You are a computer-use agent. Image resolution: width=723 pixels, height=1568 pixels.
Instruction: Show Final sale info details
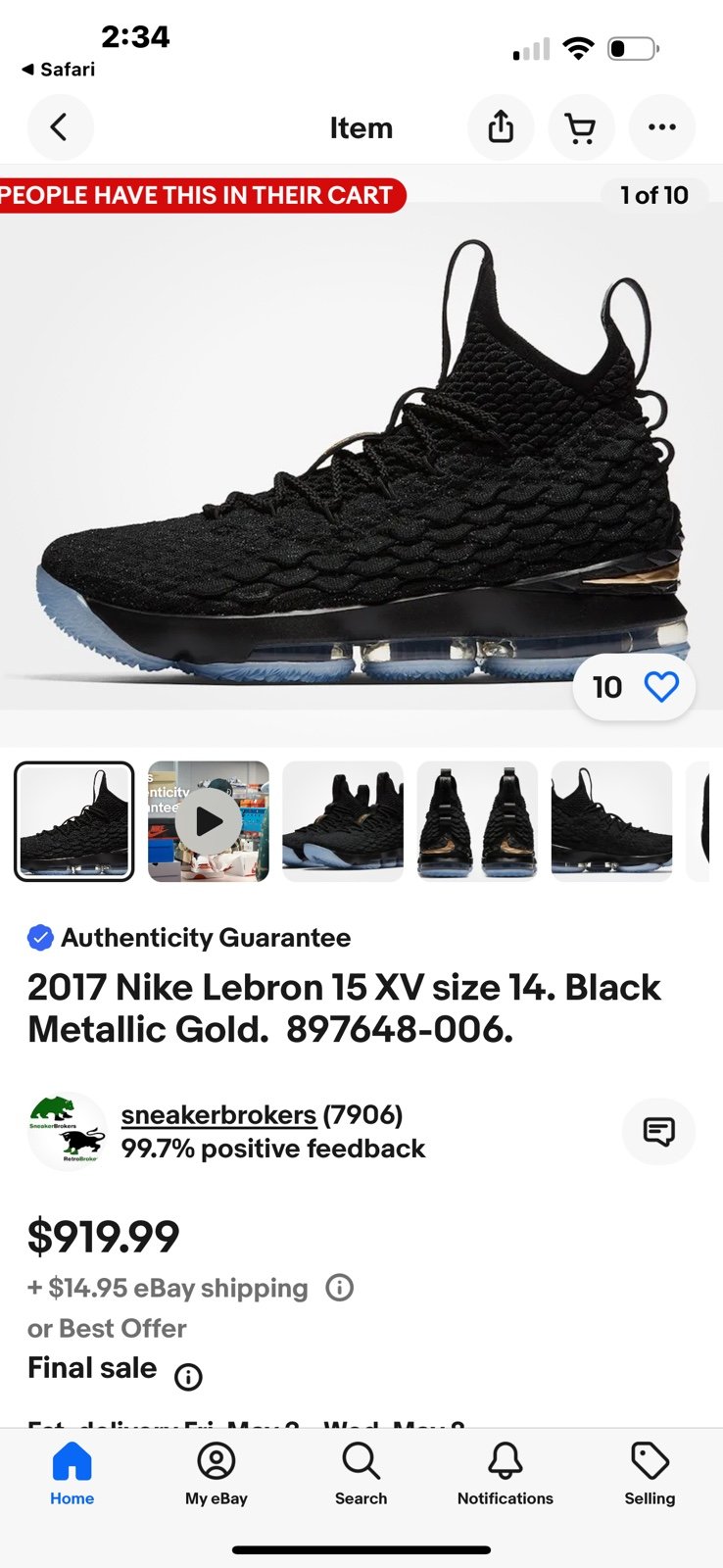point(188,1377)
